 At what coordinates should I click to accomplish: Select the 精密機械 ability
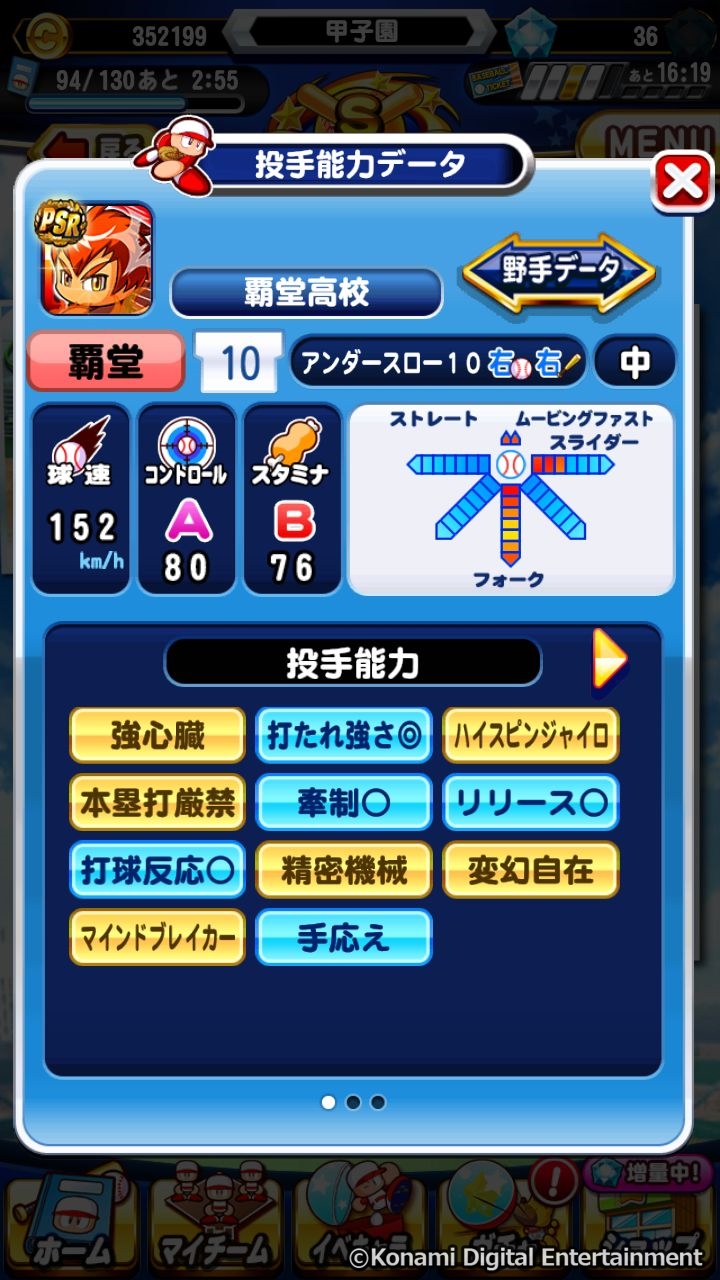pos(344,870)
